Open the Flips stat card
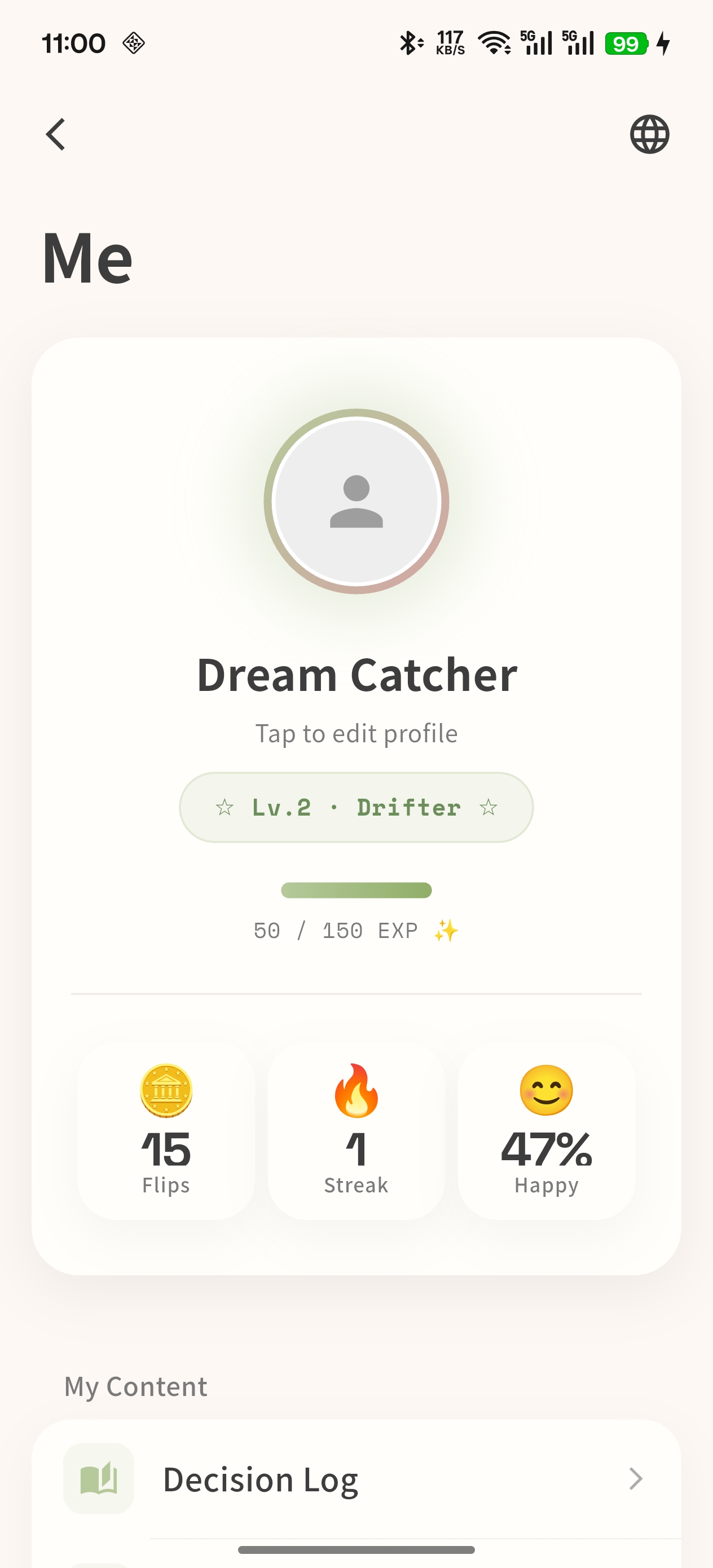This screenshot has height=1568, width=713. [166, 1131]
